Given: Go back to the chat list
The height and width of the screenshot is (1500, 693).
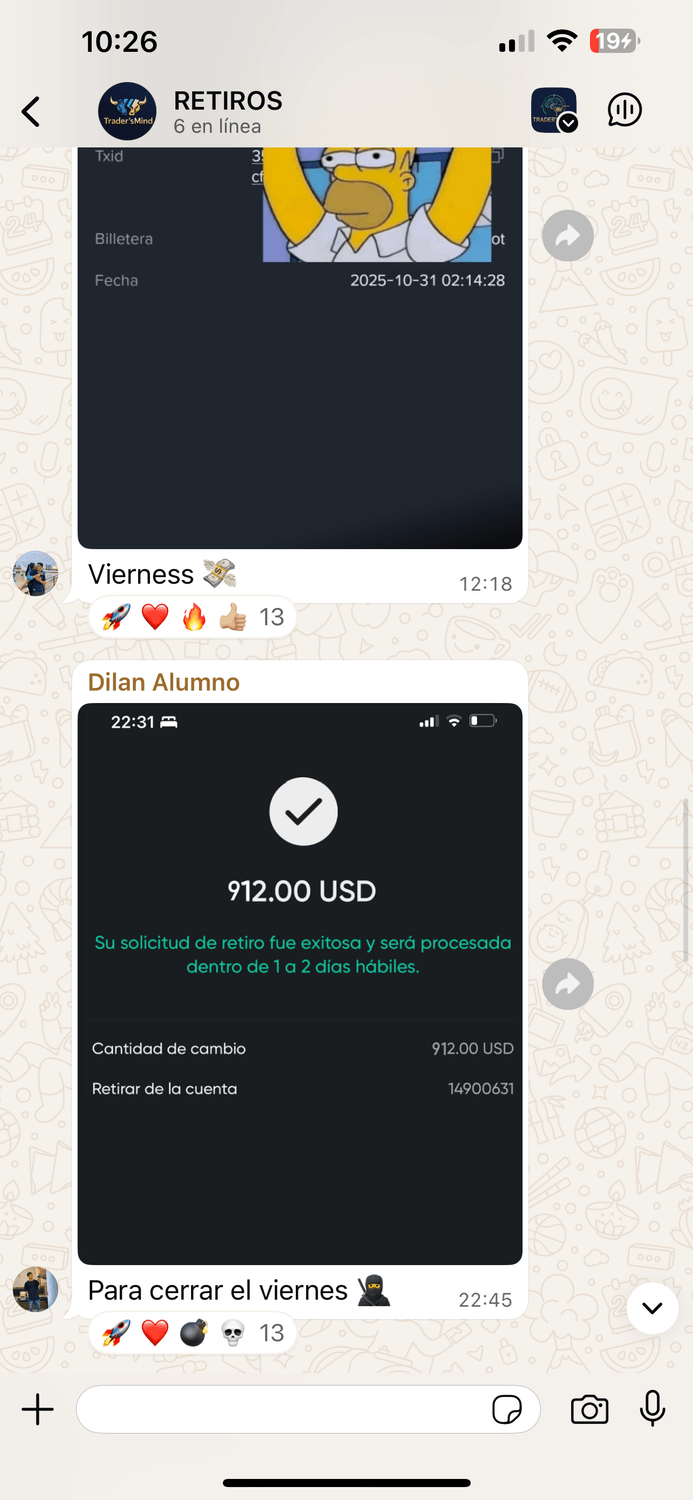Looking at the screenshot, I should pyautogui.click(x=31, y=111).
